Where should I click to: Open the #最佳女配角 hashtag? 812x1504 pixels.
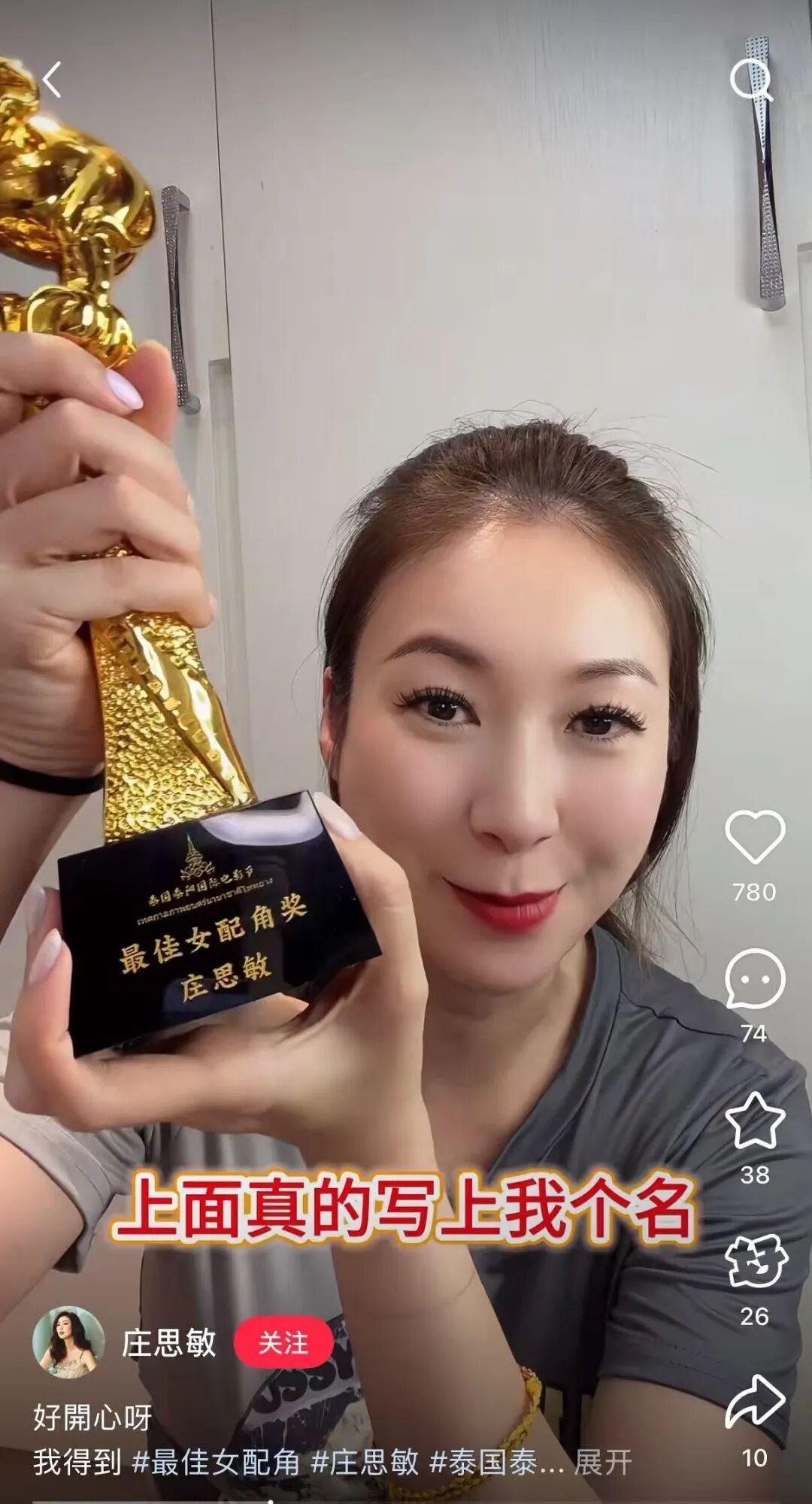(216, 1463)
